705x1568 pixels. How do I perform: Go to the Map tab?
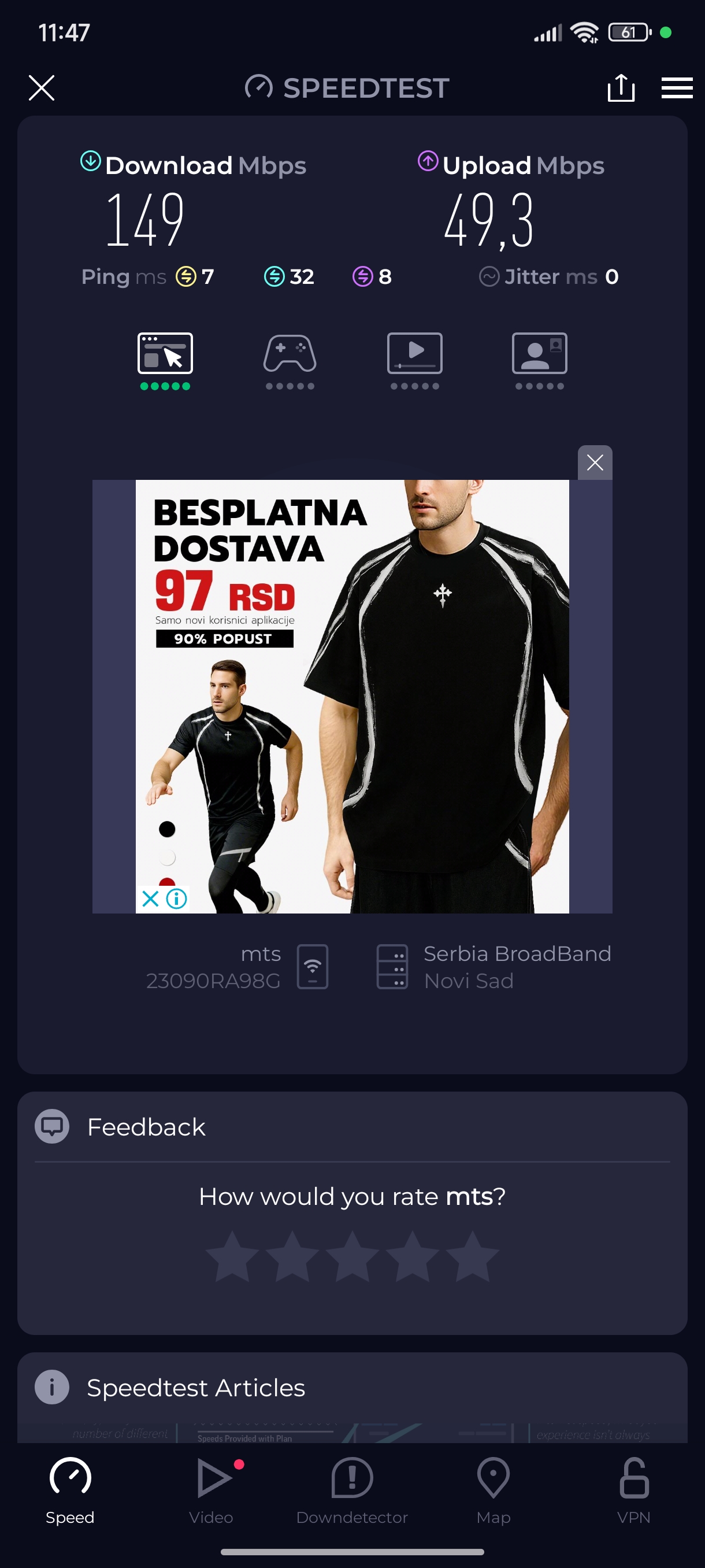click(493, 1489)
